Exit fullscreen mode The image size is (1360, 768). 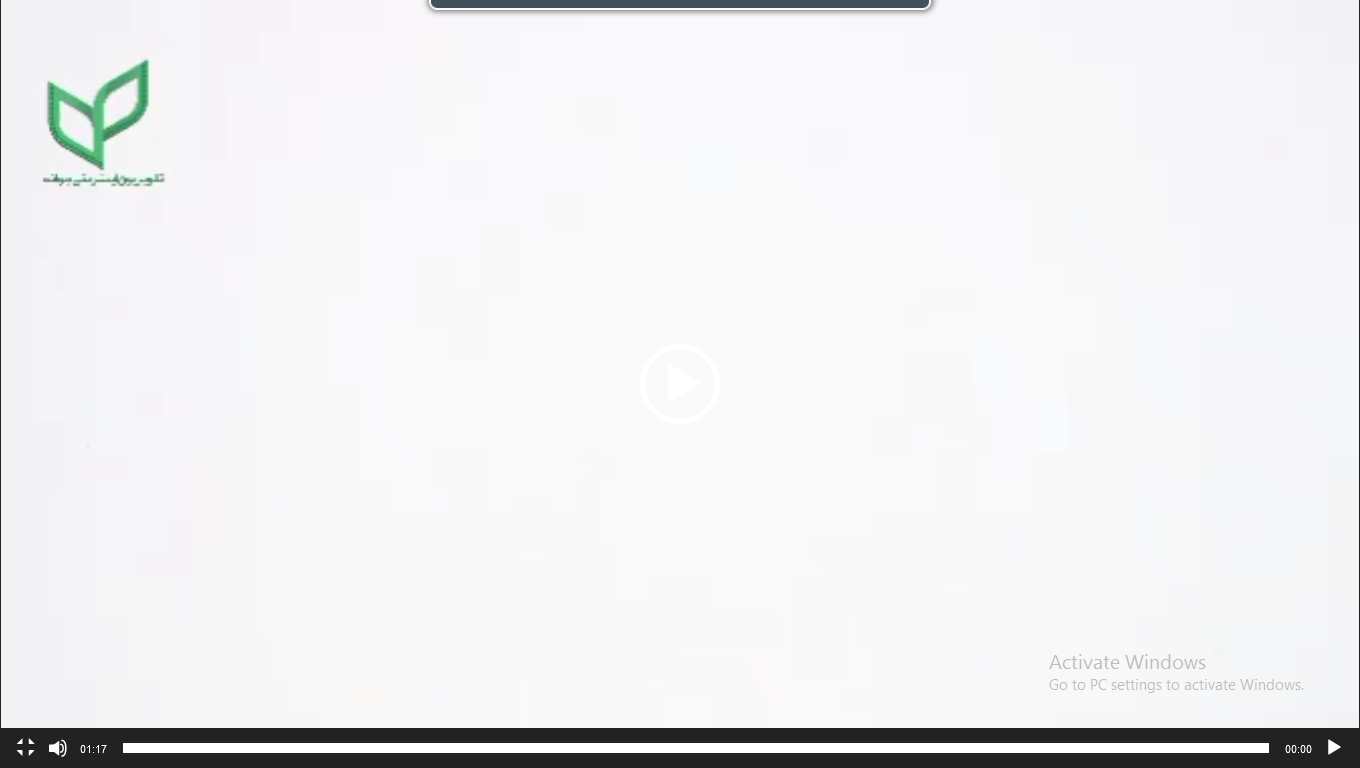(26, 748)
